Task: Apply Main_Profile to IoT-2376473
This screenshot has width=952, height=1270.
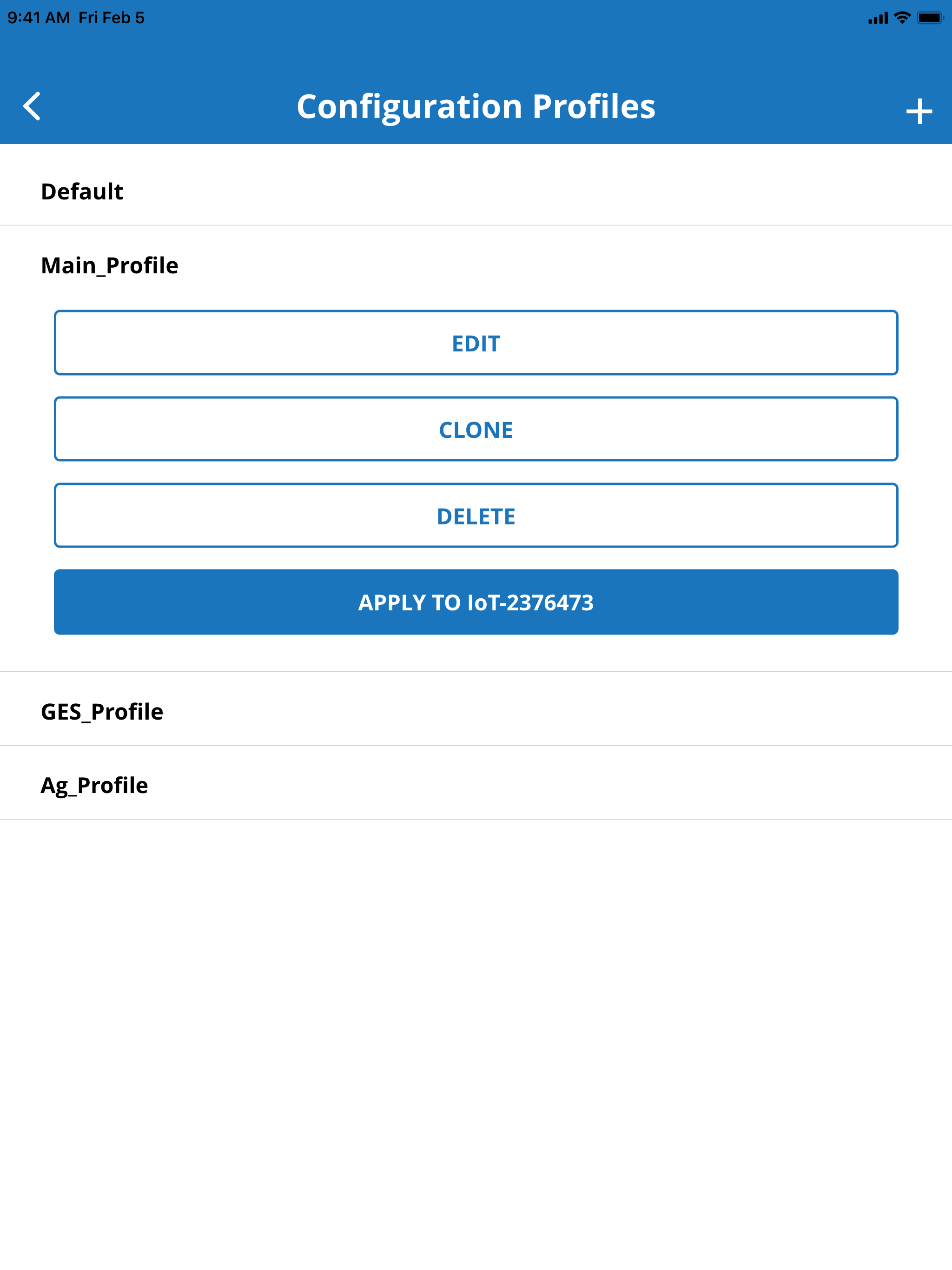Action: coord(476,602)
